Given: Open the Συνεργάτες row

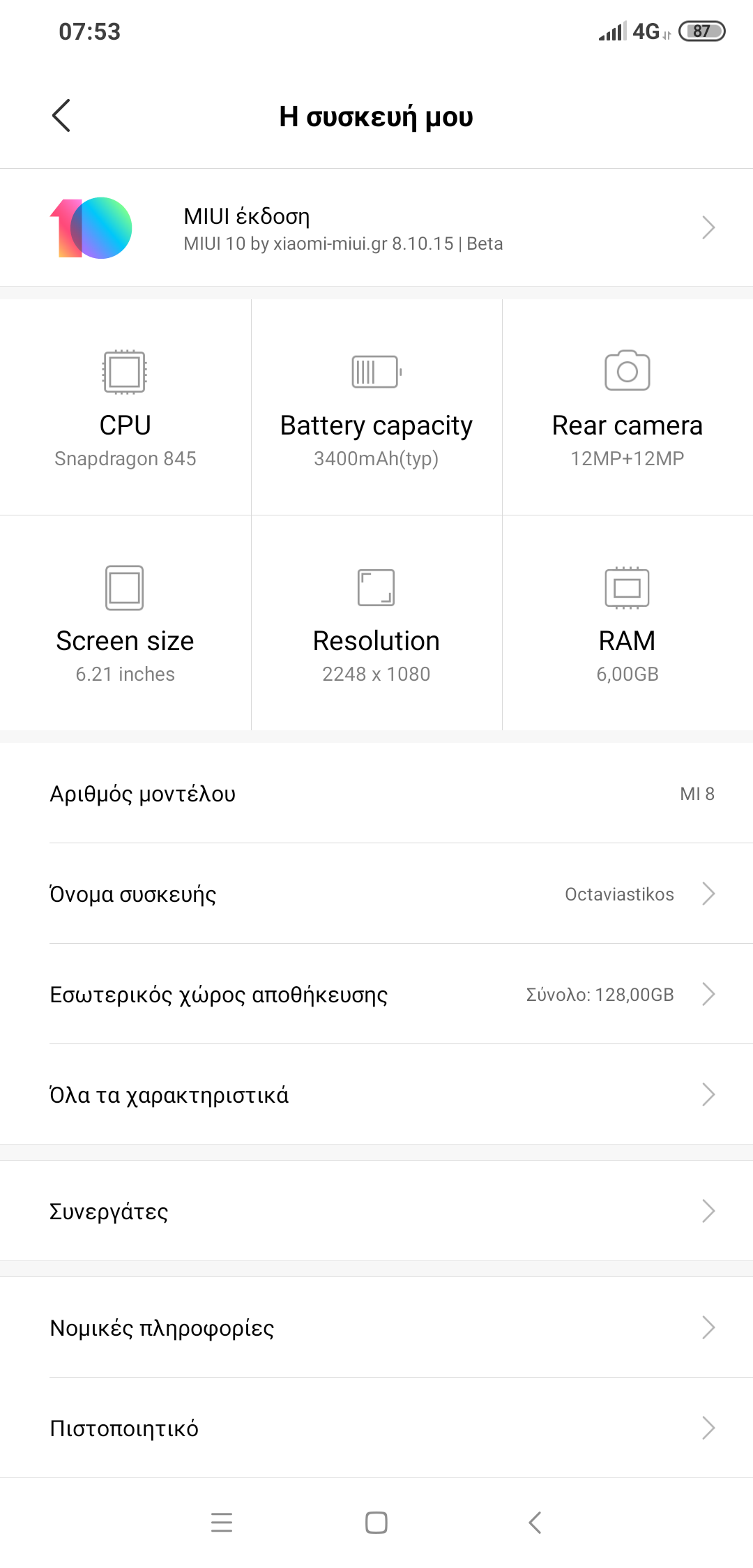Looking at the screenshot, I should (376, 1211).
